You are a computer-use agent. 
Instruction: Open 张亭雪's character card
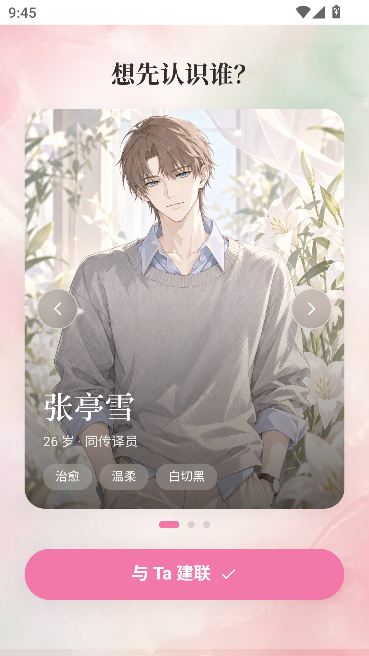coord(184,309)
